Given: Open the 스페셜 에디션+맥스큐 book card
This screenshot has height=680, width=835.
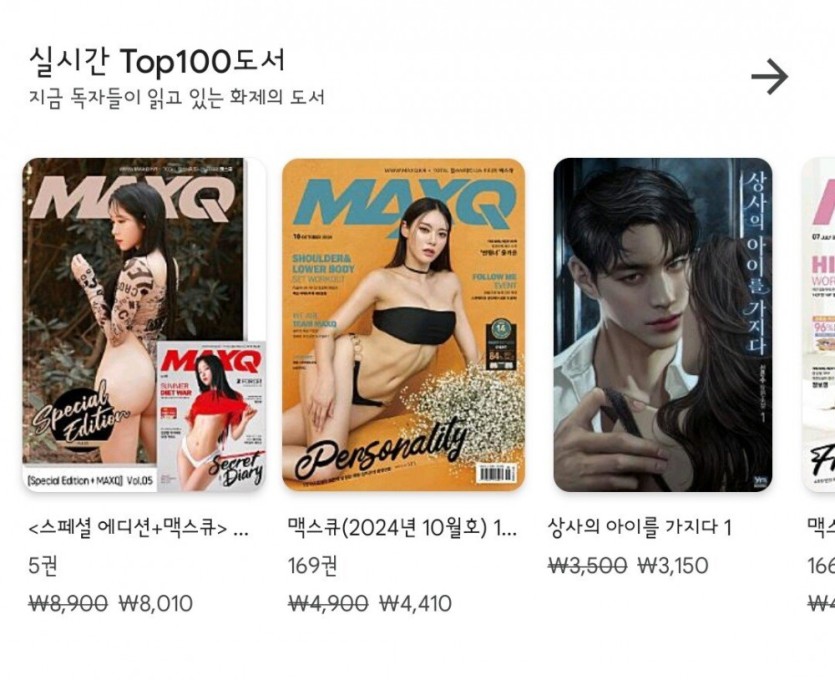Looking at the screenshot, I should (143, 325).
